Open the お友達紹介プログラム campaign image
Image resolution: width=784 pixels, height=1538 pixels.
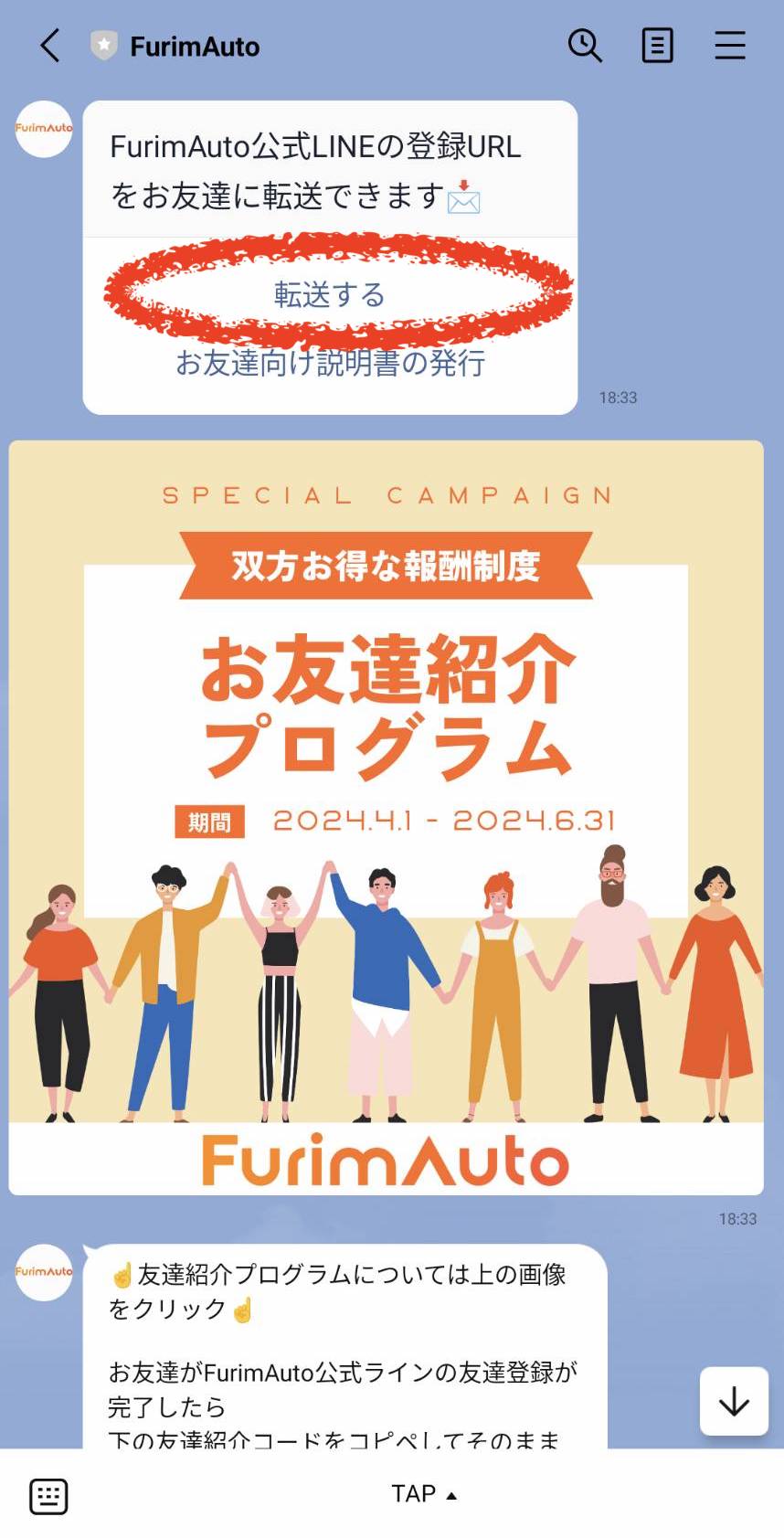pos(386,817)
